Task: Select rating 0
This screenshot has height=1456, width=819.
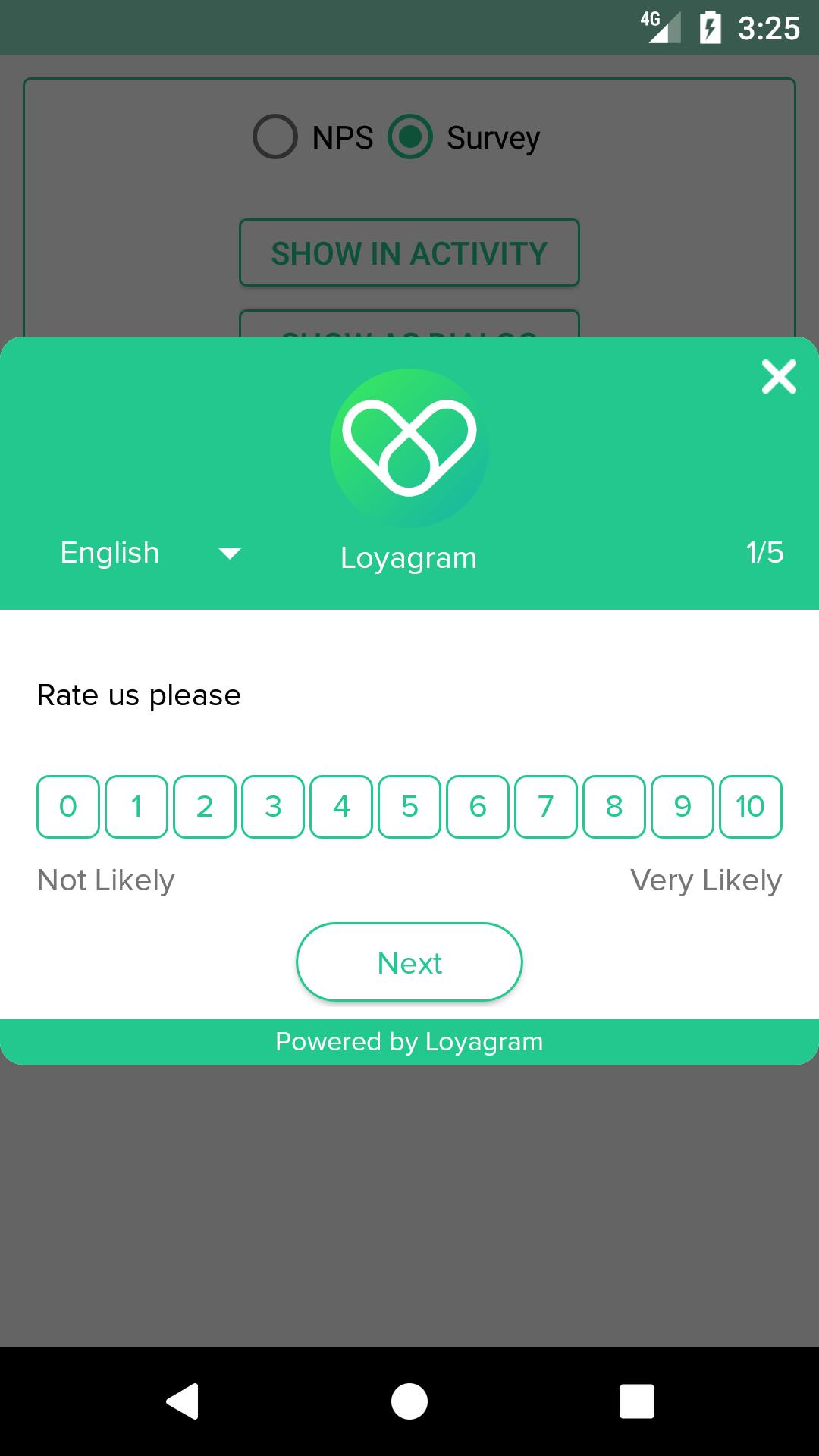Action: click(68, 807)
